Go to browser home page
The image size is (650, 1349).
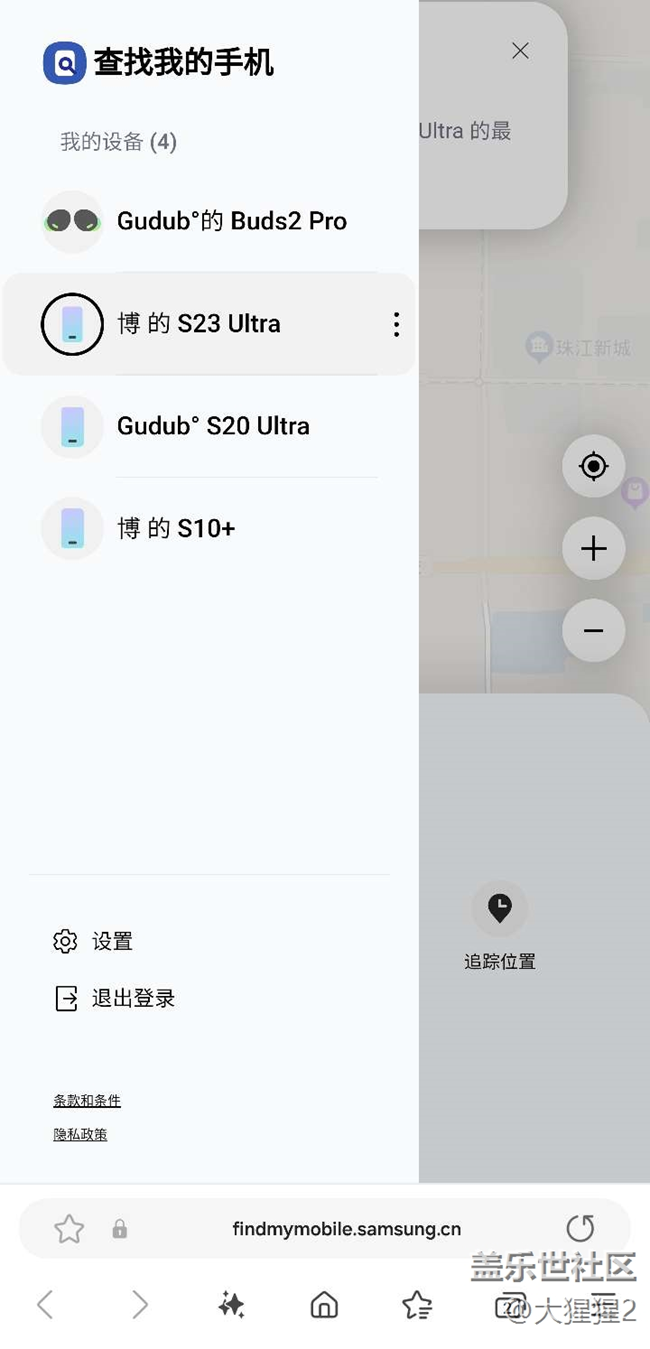[324, 1304]
